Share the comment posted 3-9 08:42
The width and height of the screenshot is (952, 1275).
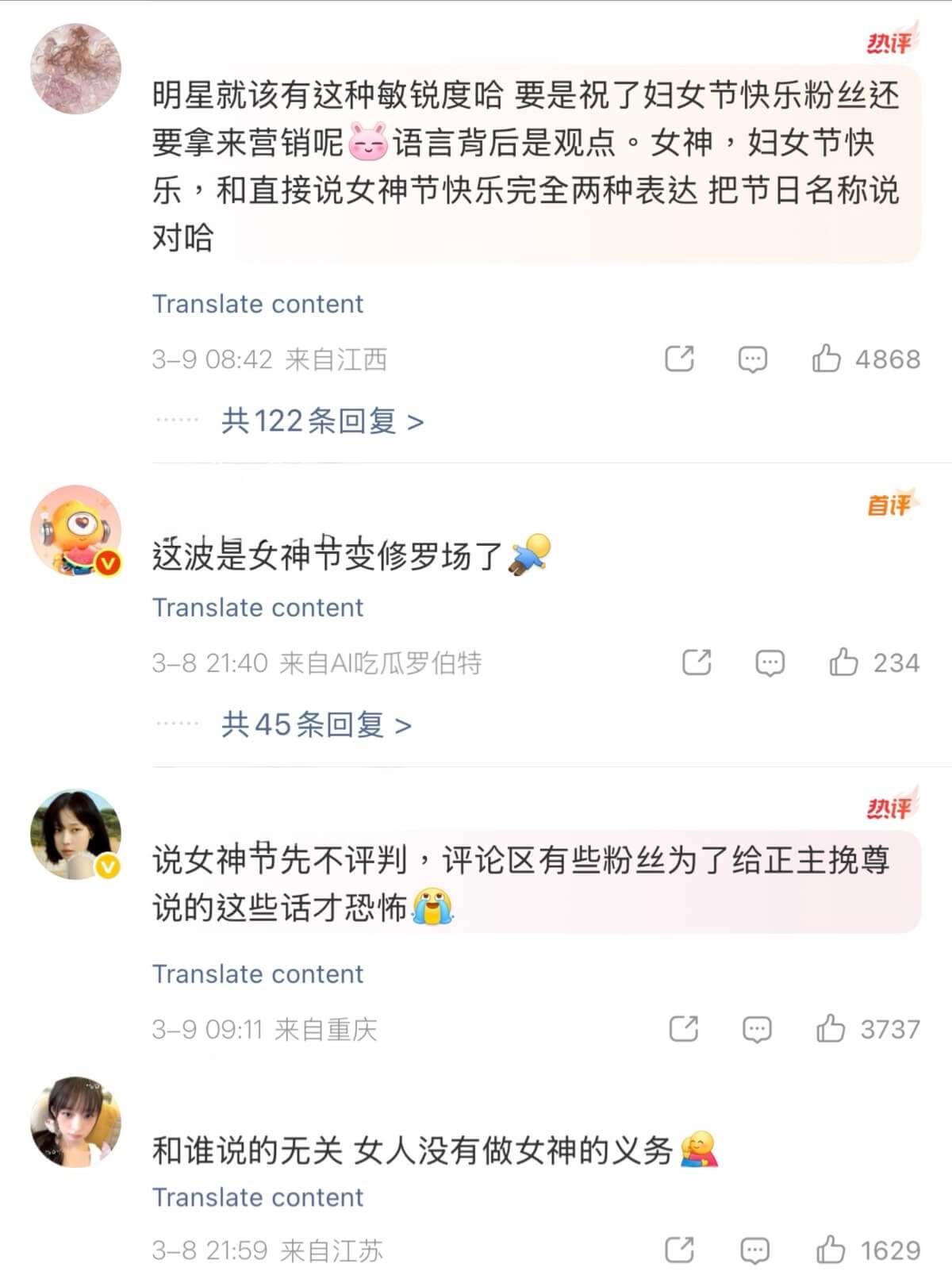679,359
